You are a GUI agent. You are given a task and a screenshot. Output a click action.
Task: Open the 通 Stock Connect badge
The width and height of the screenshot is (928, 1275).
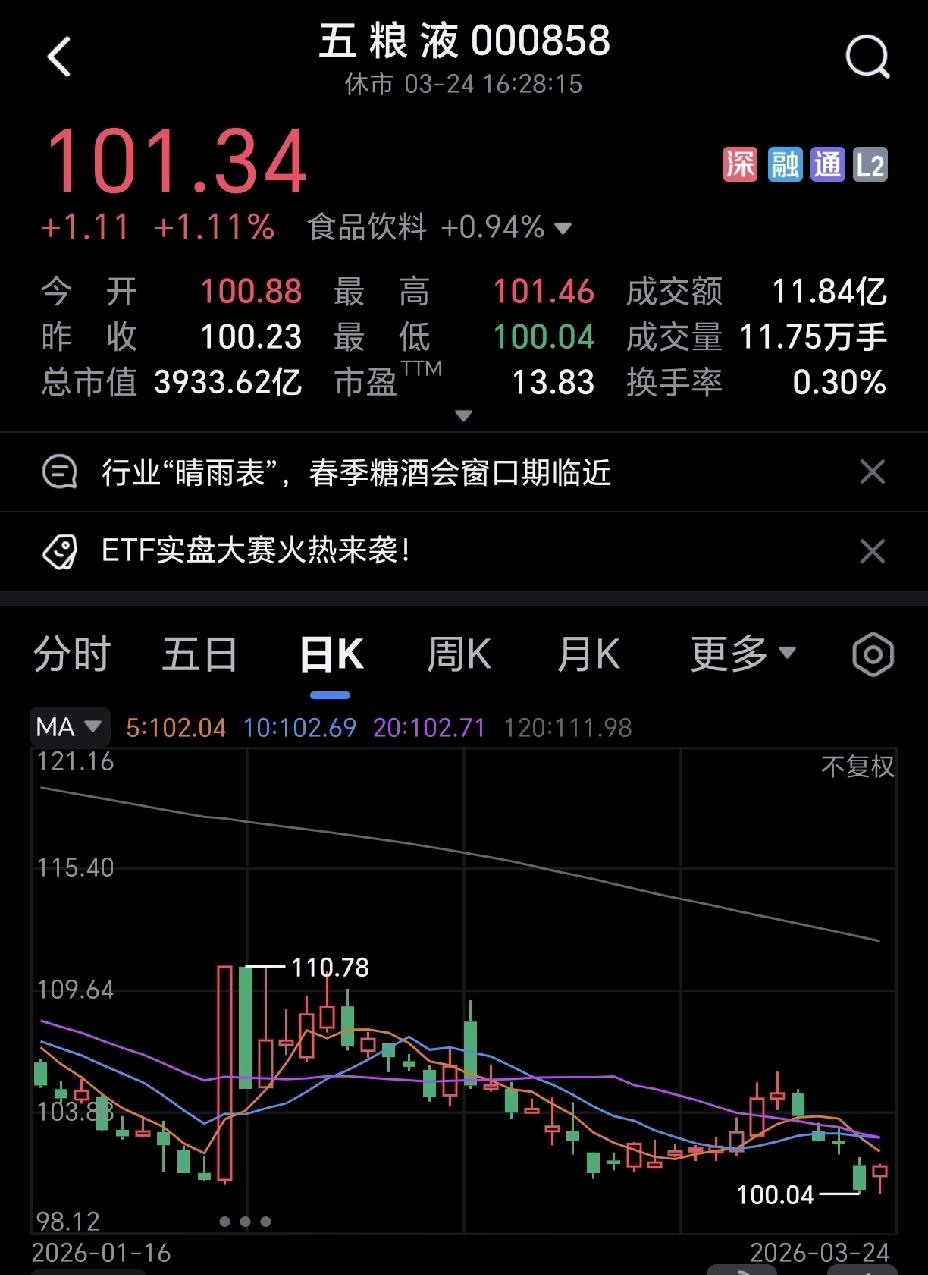tap(827, 163)
